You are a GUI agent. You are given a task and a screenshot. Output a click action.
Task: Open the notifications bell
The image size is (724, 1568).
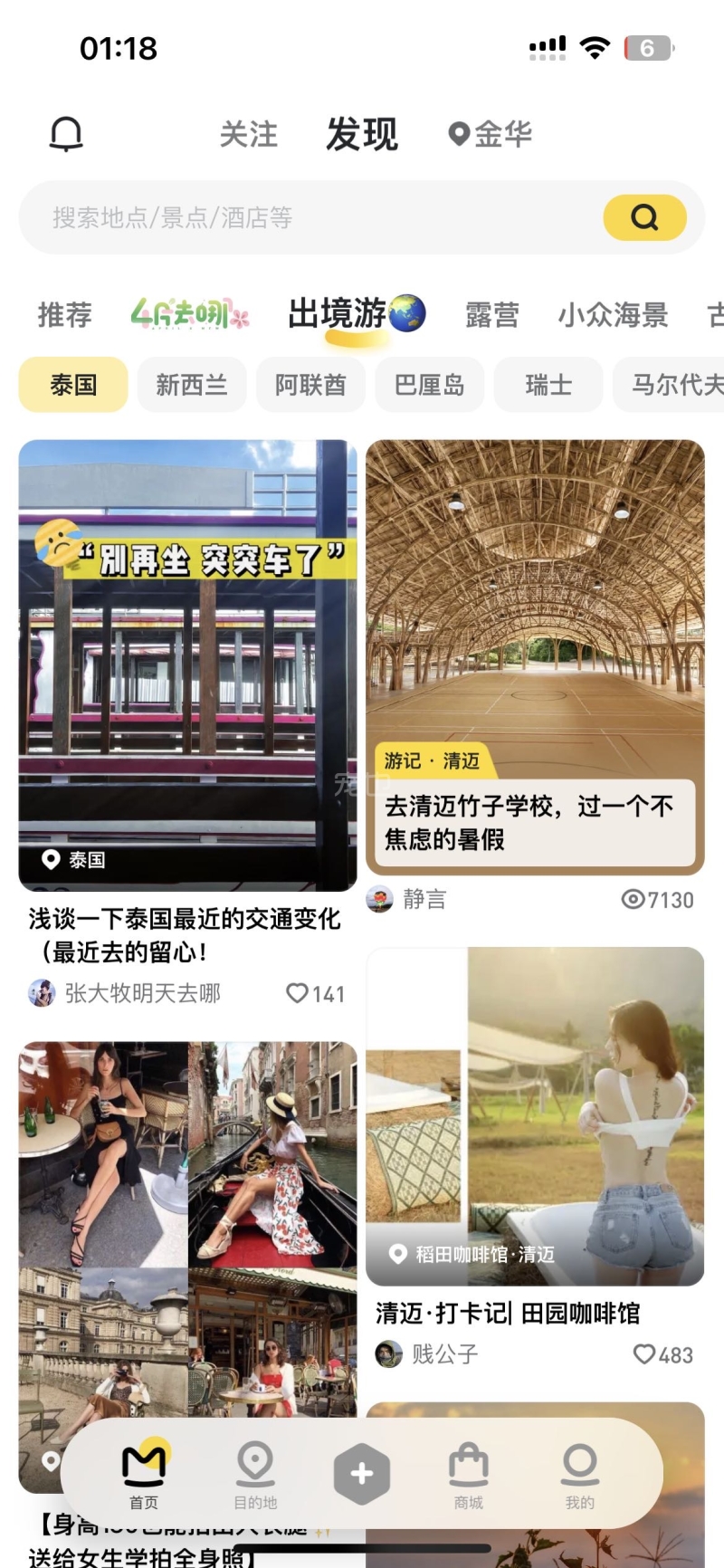[x=66, y=135]
